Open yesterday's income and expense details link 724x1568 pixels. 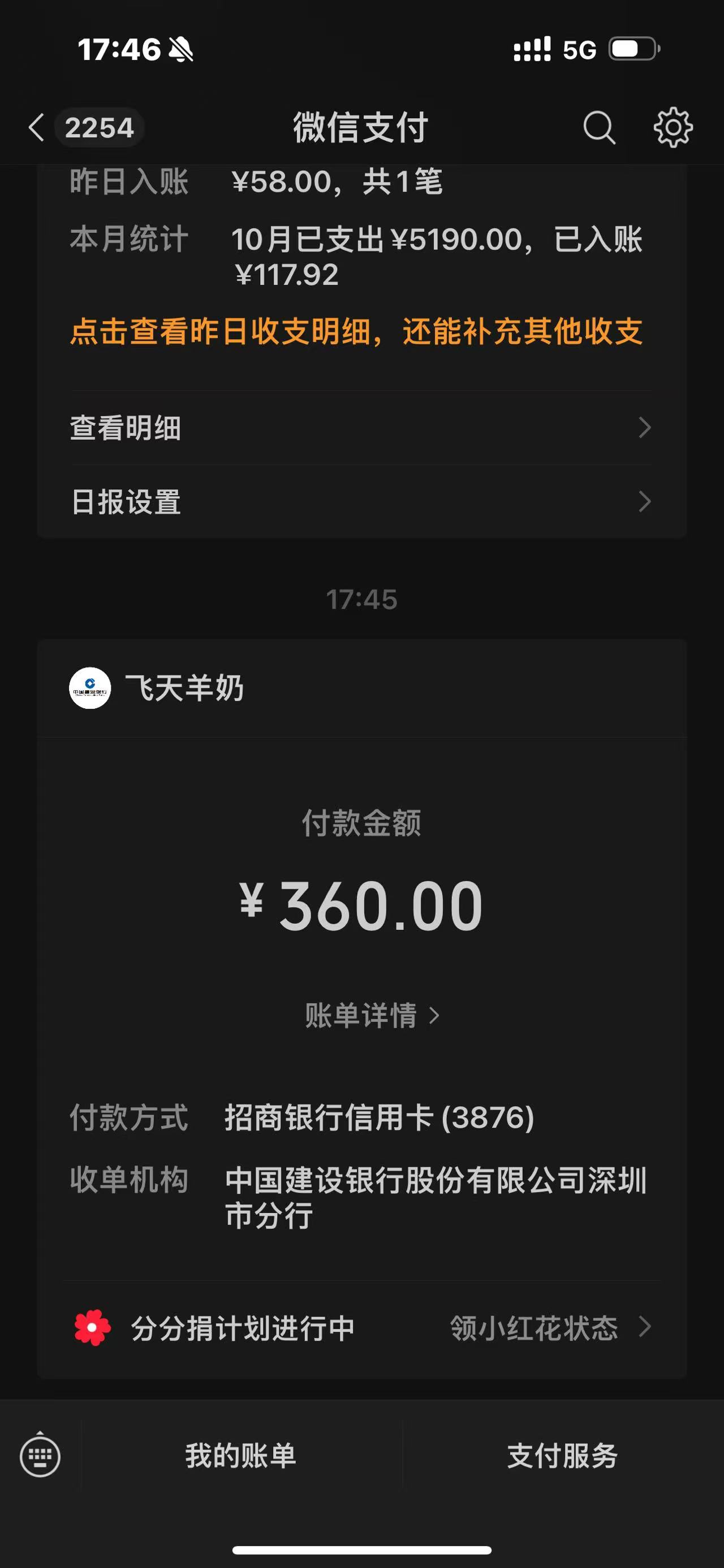click(356, 332)
